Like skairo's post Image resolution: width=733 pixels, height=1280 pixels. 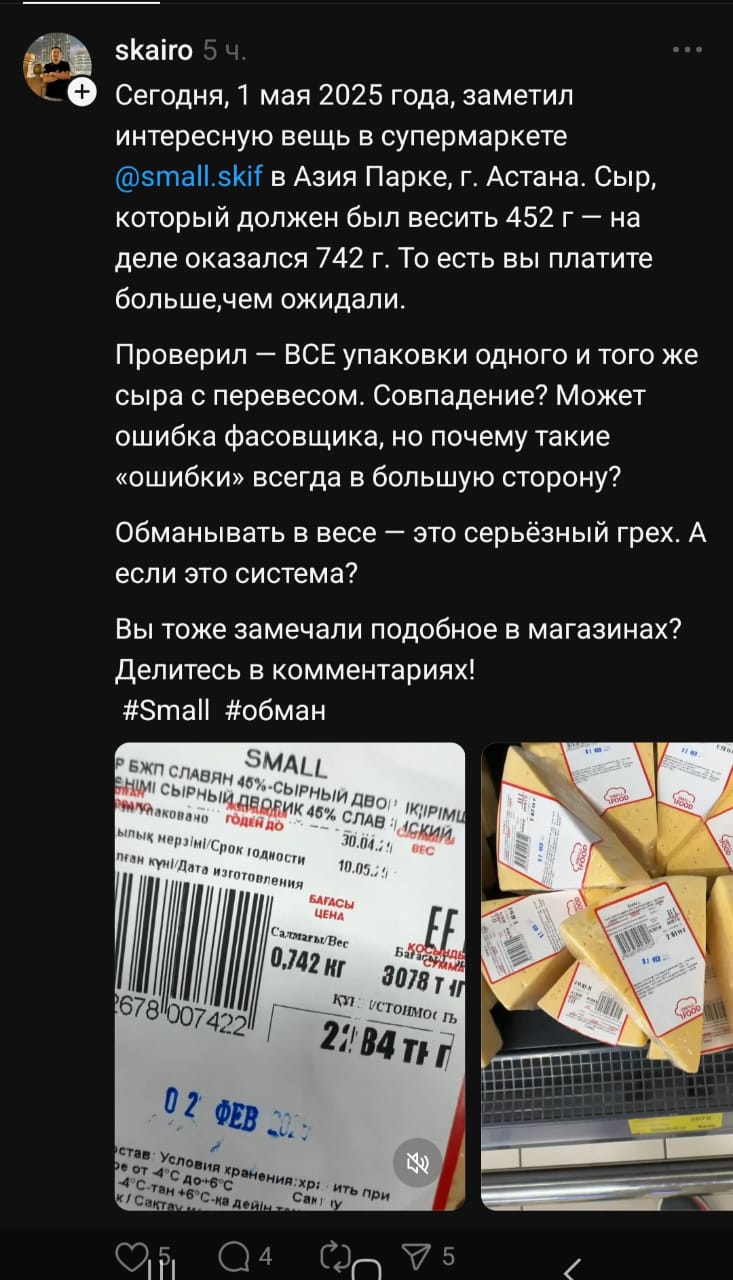click(130, 1256)
